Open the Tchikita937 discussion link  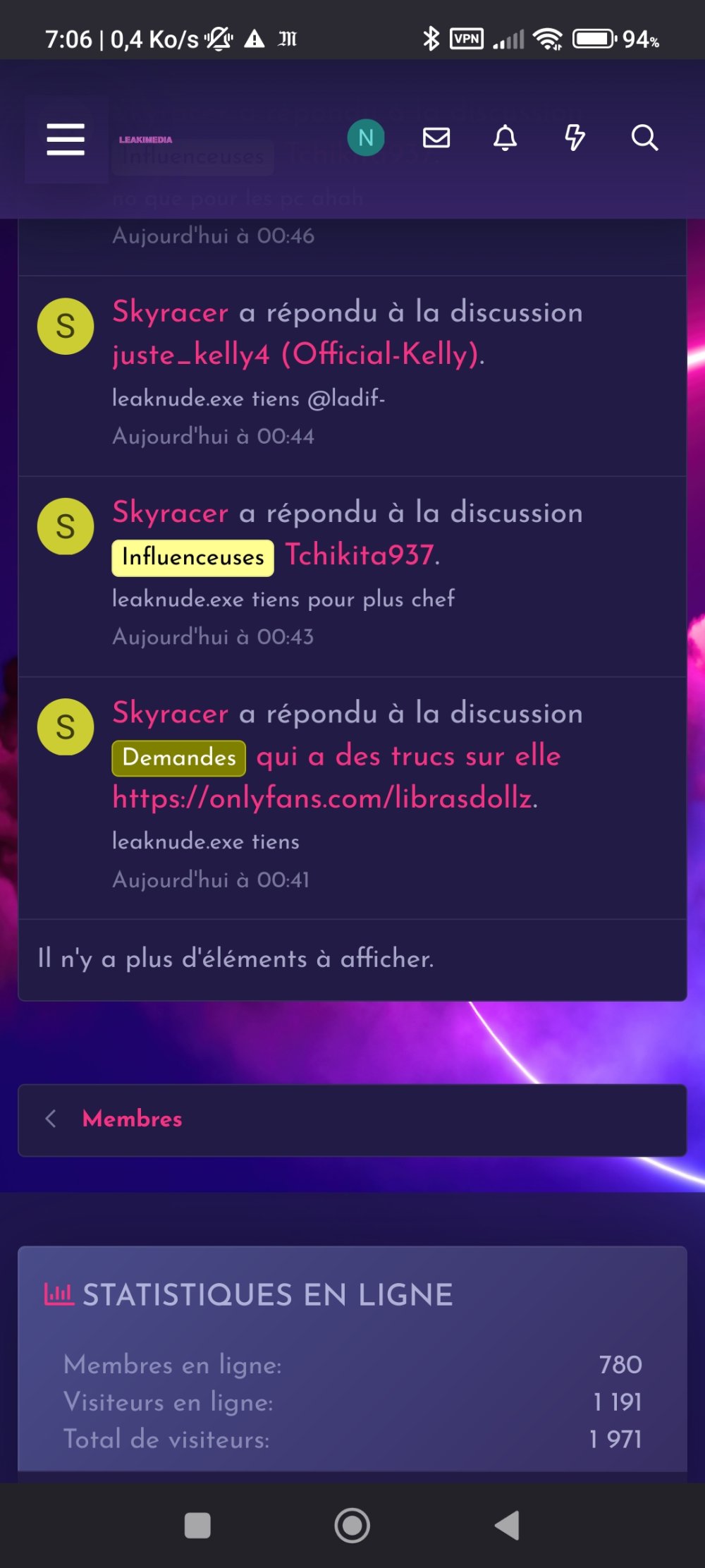click(359, 555)
